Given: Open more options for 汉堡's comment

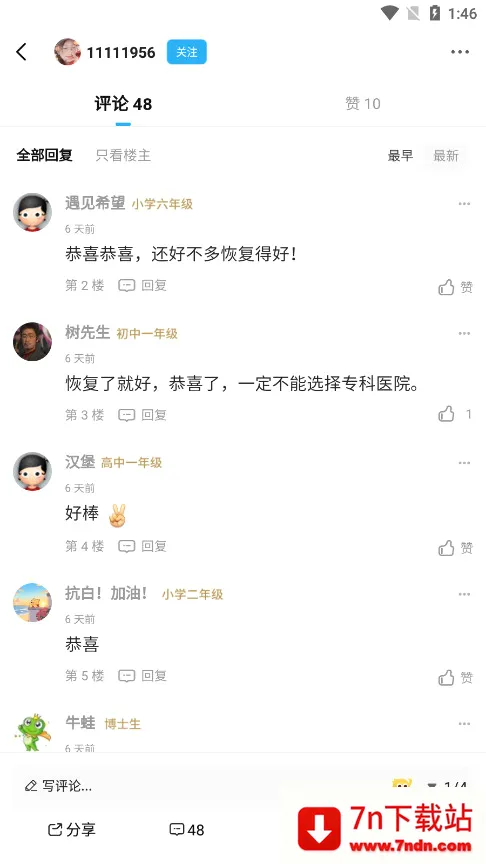Looking at the screenshot, I should [x=465, y=463].
